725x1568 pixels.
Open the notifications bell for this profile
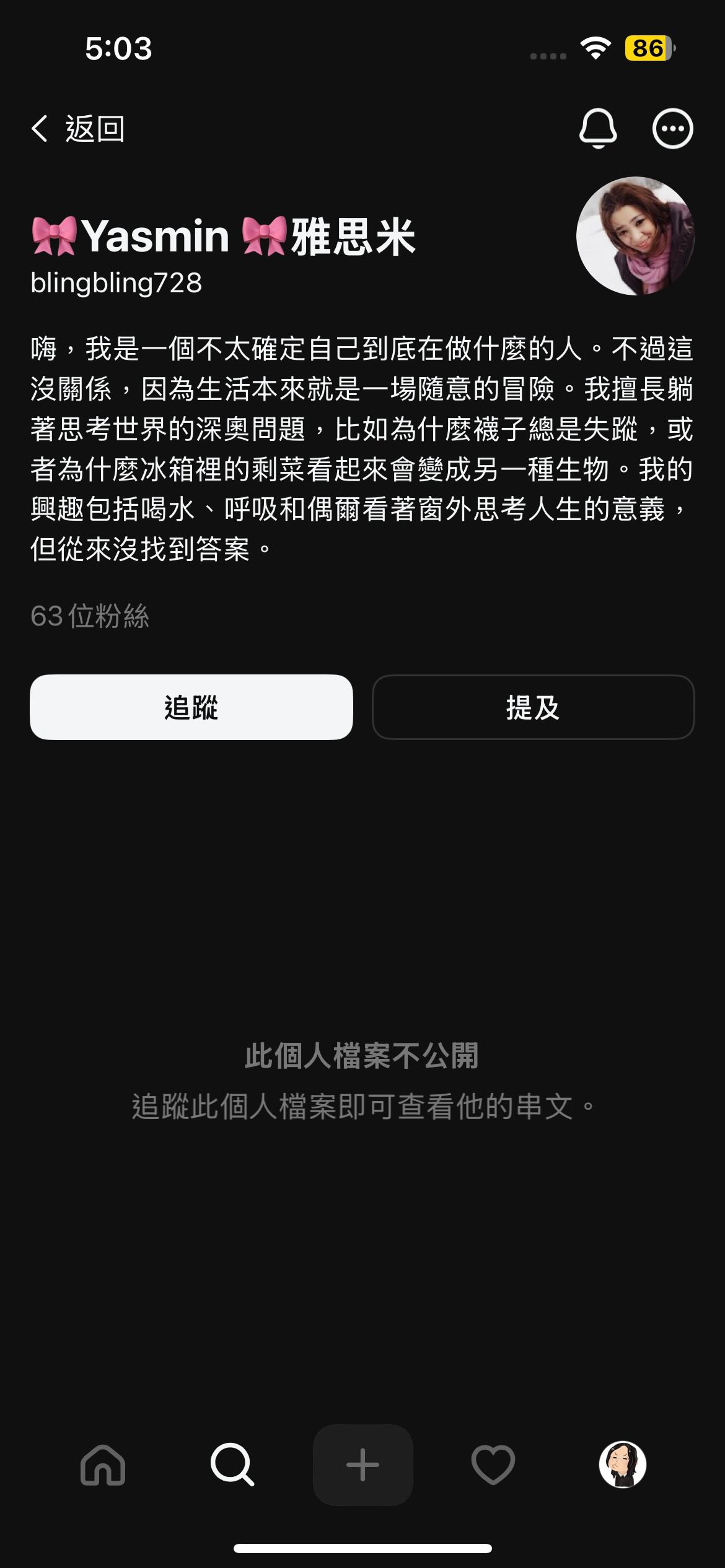[x=598, y=128]
